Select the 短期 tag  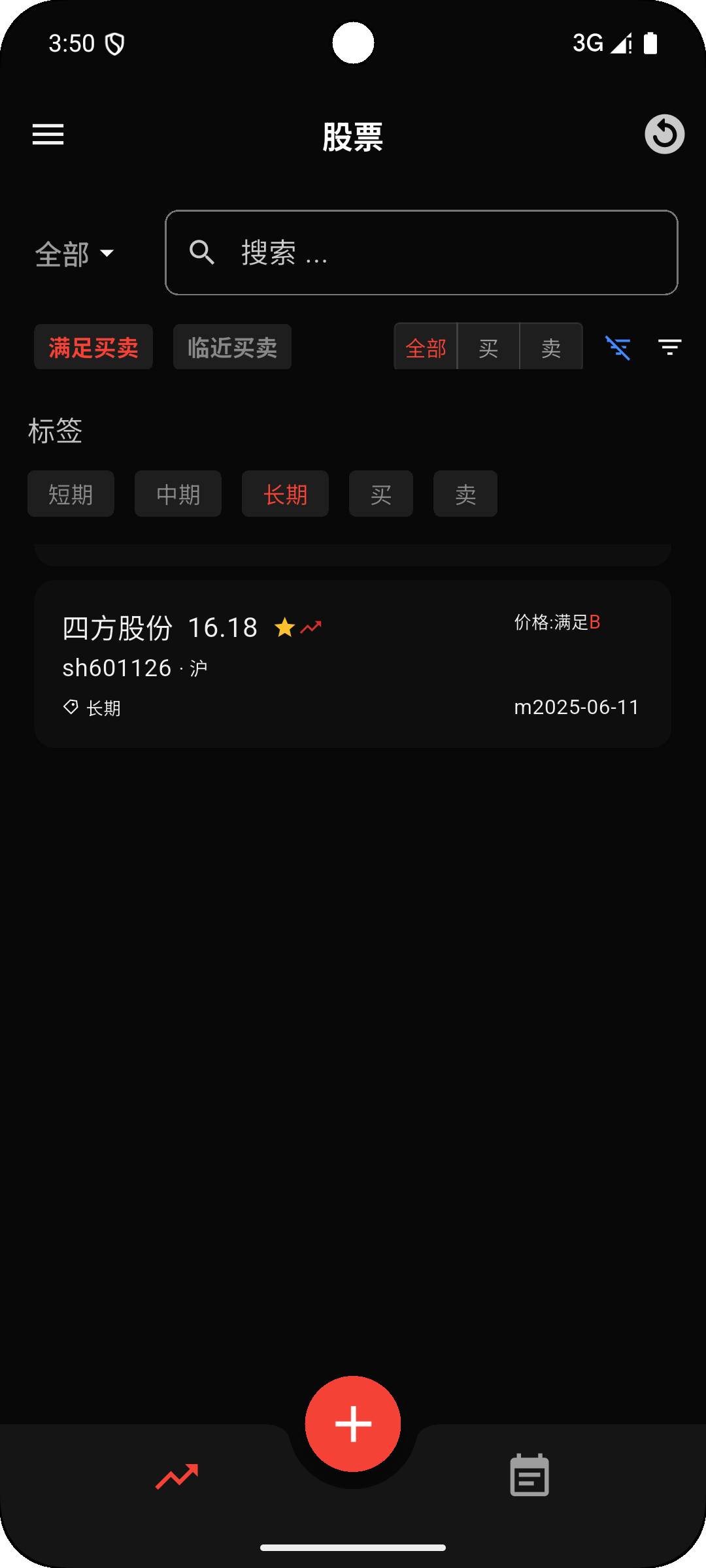point(71,494)
